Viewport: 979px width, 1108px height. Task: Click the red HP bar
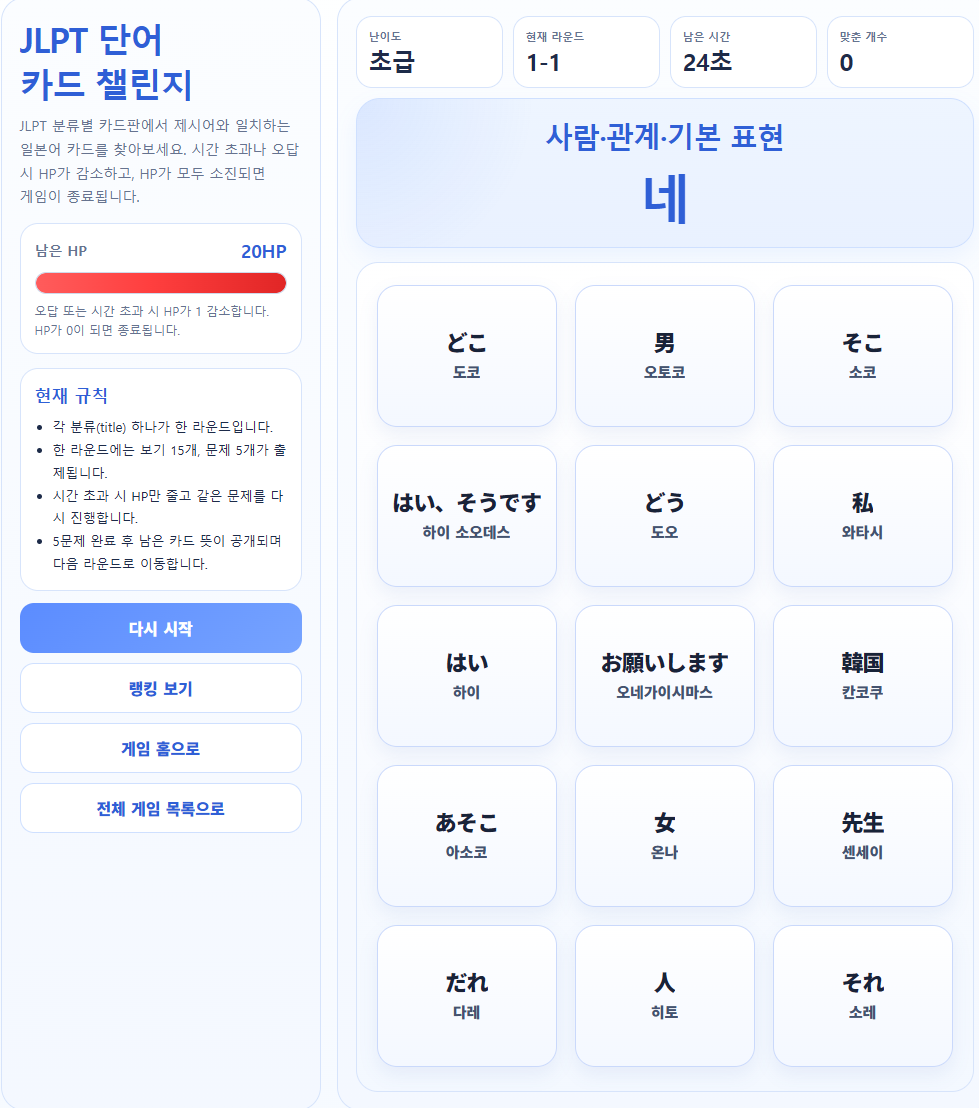160,283
